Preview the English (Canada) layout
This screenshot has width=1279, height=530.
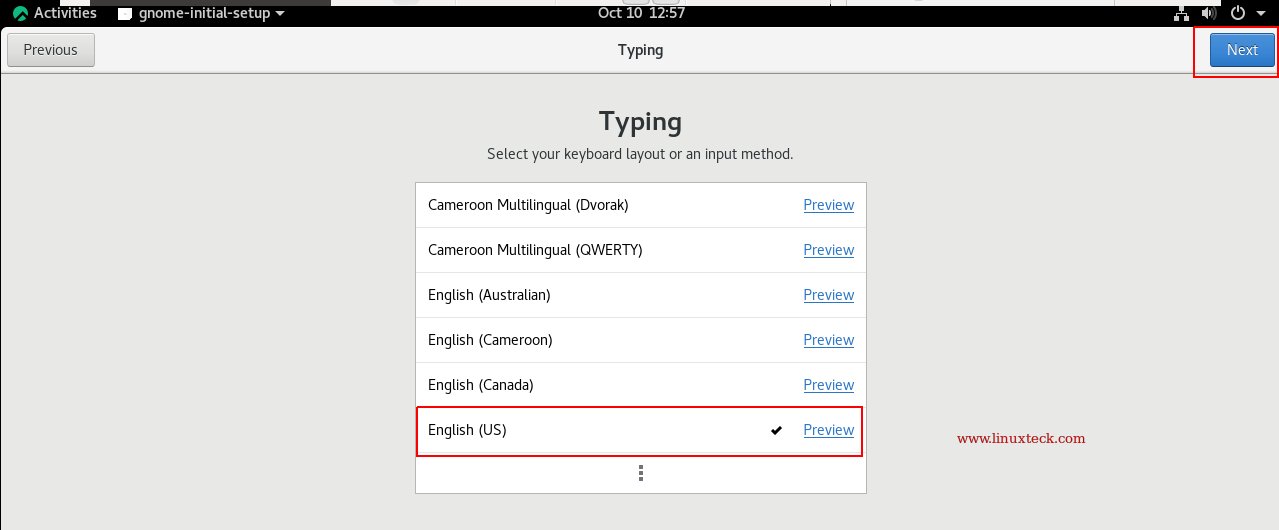tap(828, 385)
